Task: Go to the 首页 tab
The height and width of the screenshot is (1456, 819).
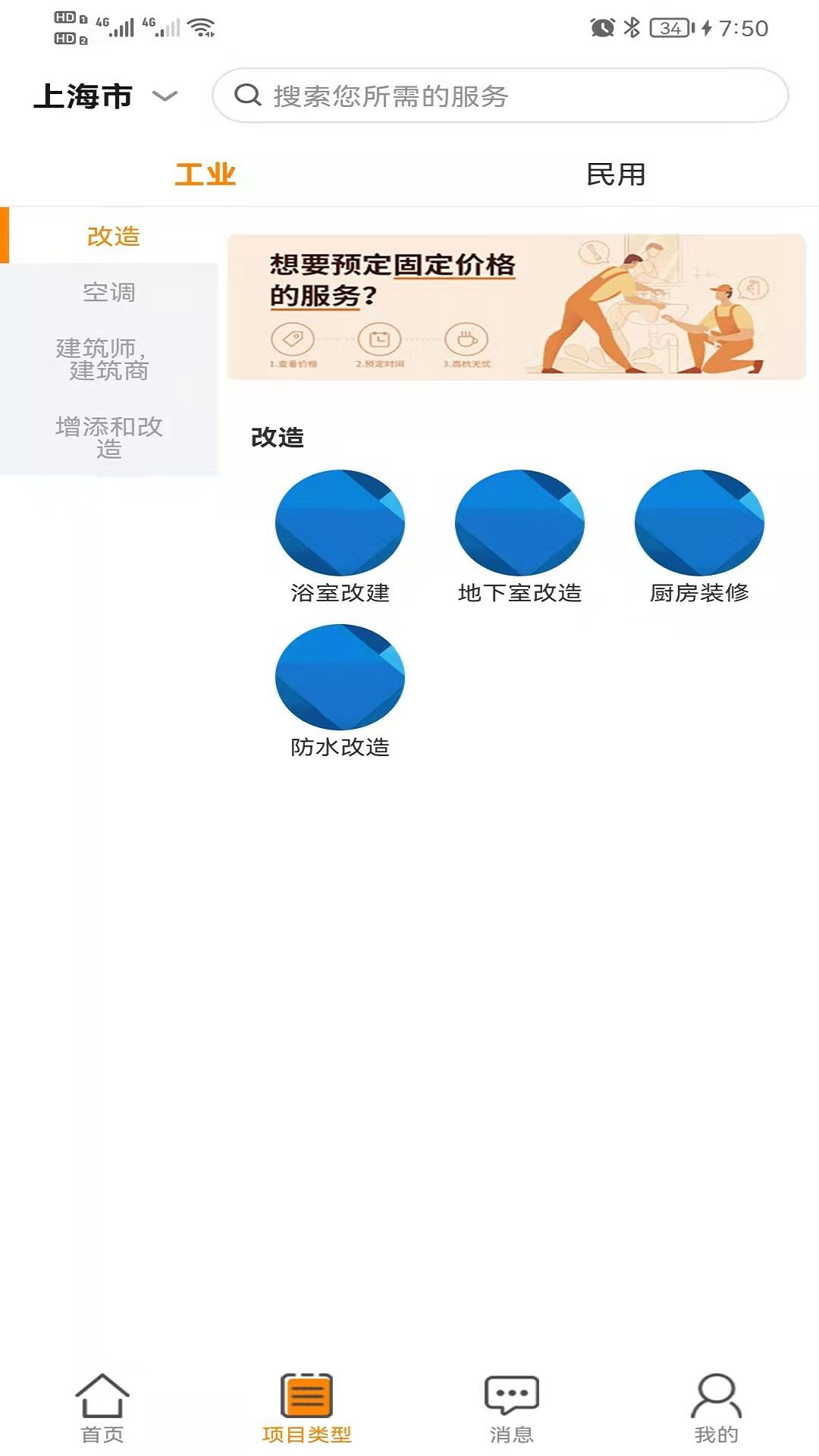Action: (x=102, y=1407)
